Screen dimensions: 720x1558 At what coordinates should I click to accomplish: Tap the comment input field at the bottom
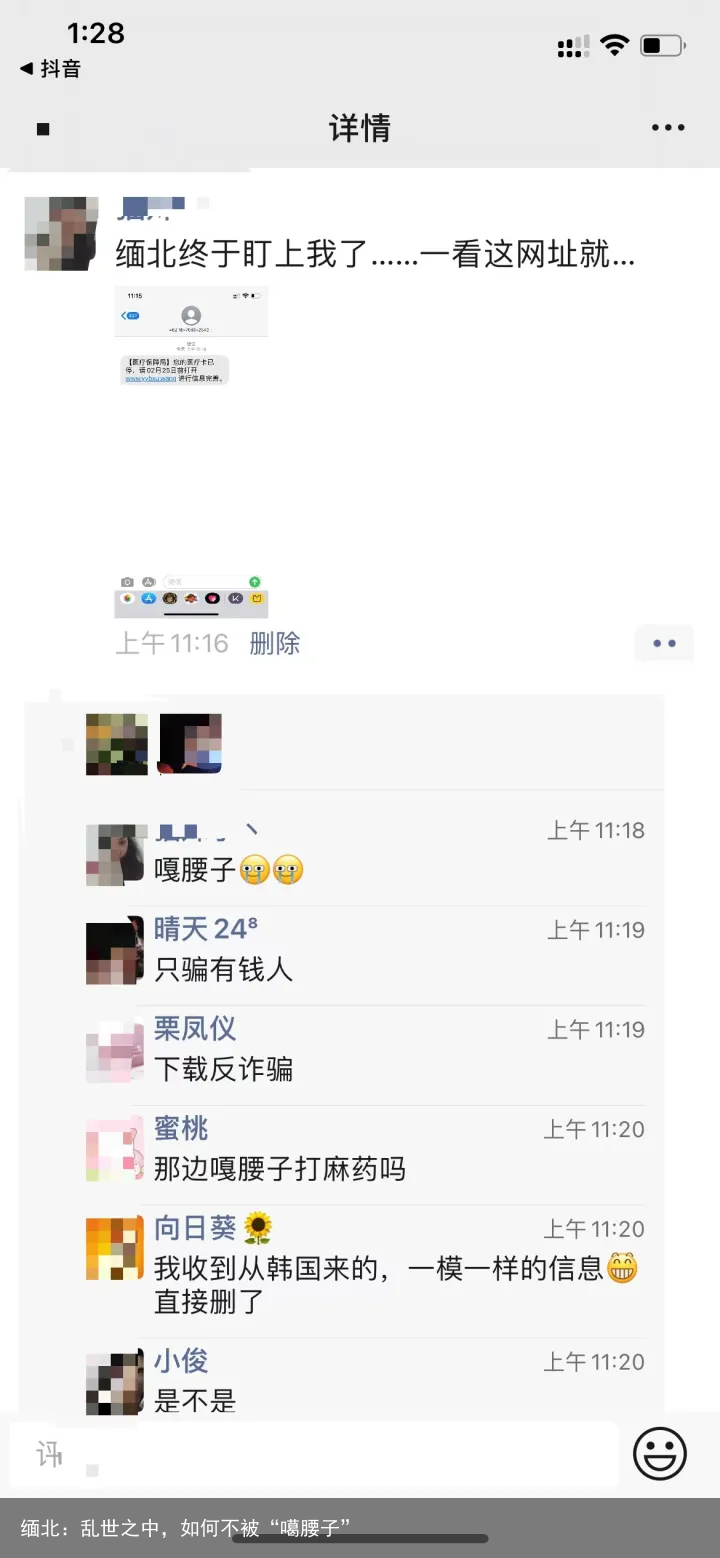(x=300, y=1455)
